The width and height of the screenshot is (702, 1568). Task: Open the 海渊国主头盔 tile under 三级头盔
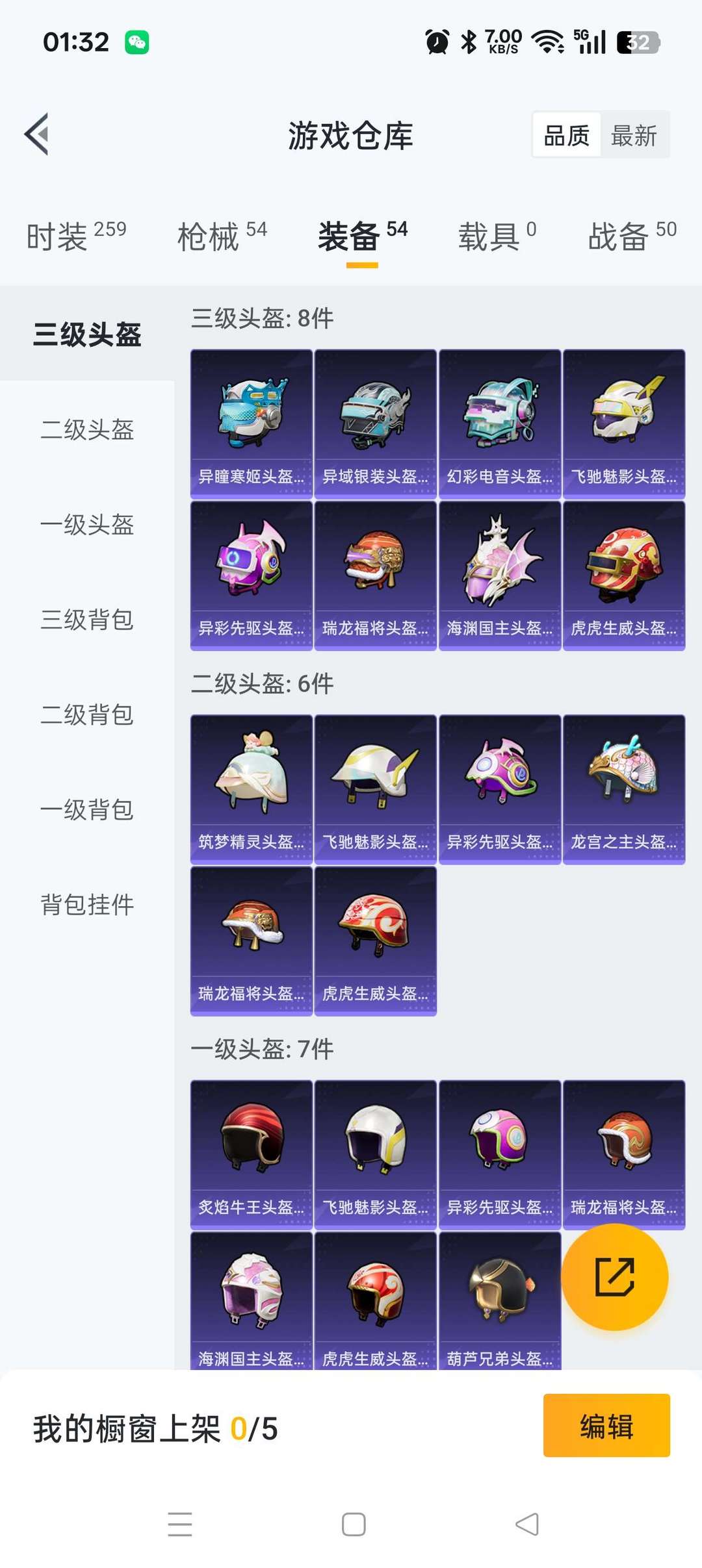[x=500, y=575]
